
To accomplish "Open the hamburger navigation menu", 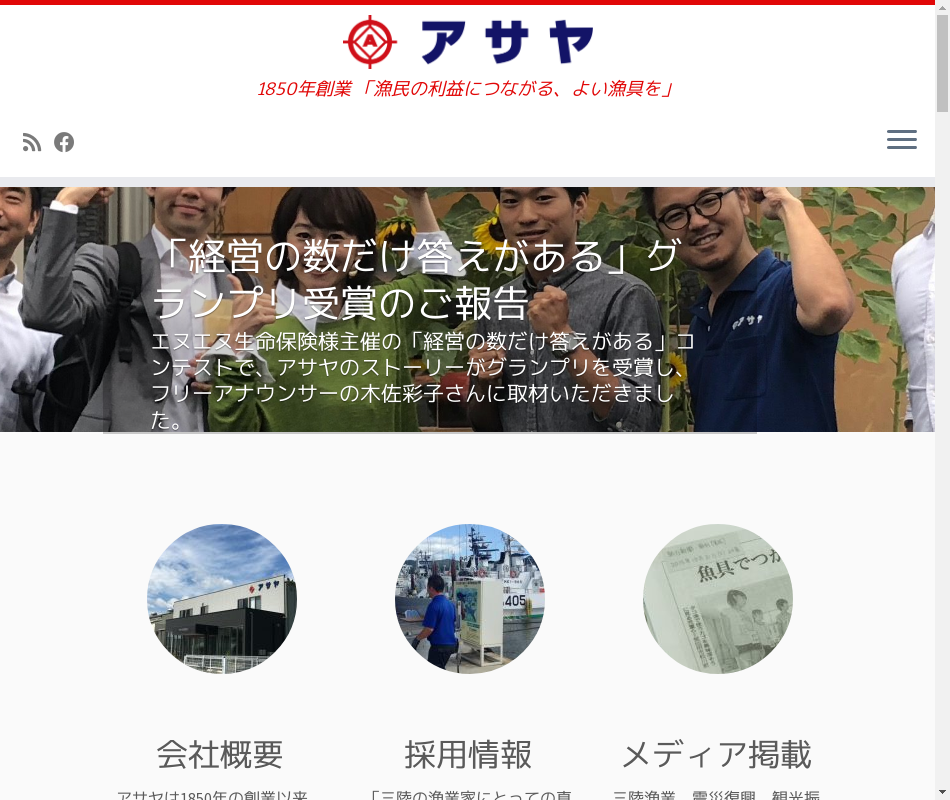I will point(901,140).
